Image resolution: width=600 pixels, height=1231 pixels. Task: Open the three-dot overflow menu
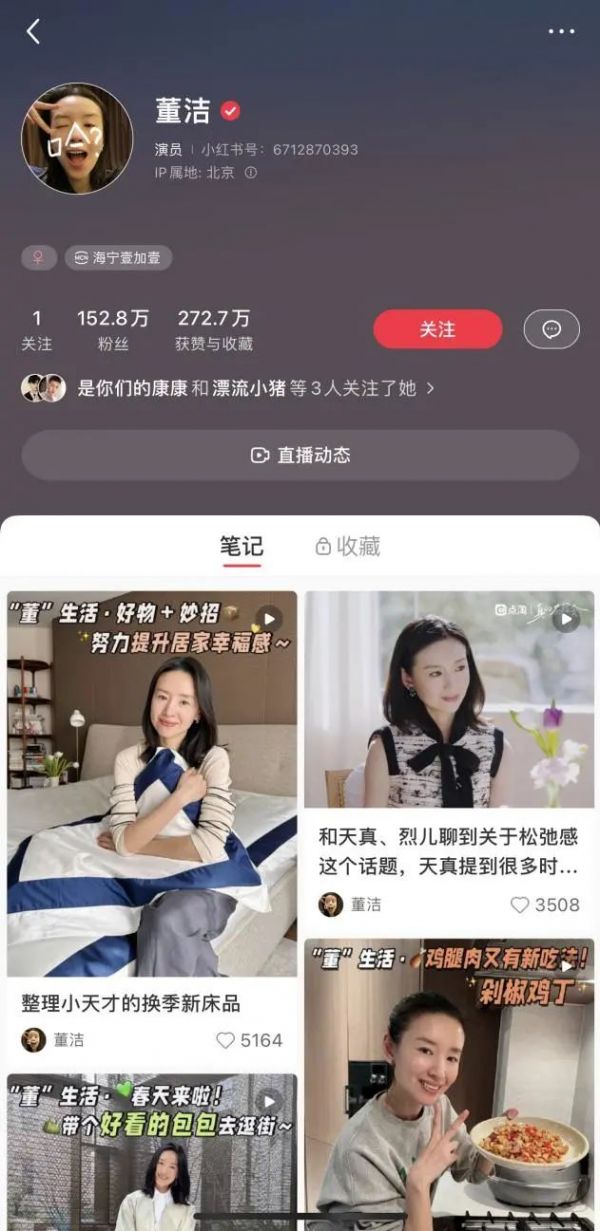tap(561, 31)
